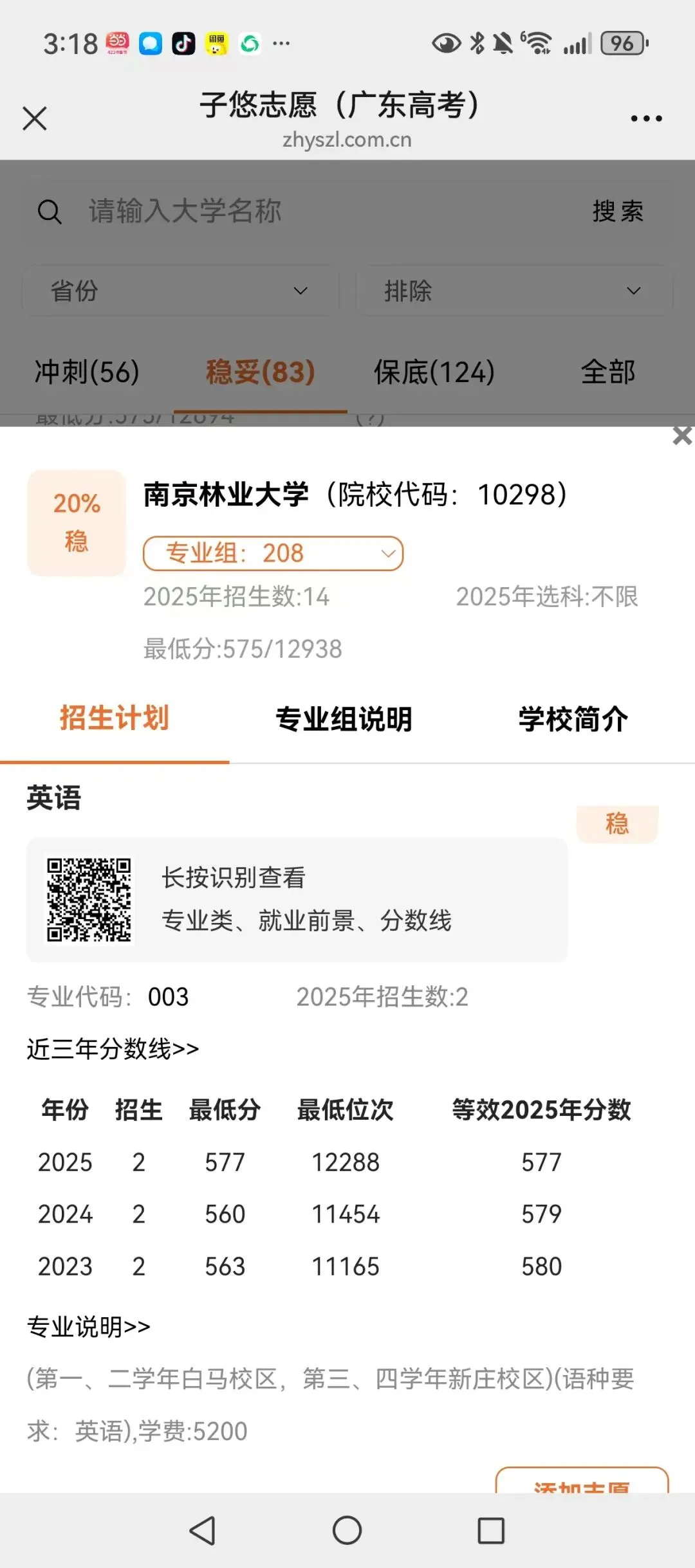
Task: Open 近三年分数线 link
Action: [113, 1048]
